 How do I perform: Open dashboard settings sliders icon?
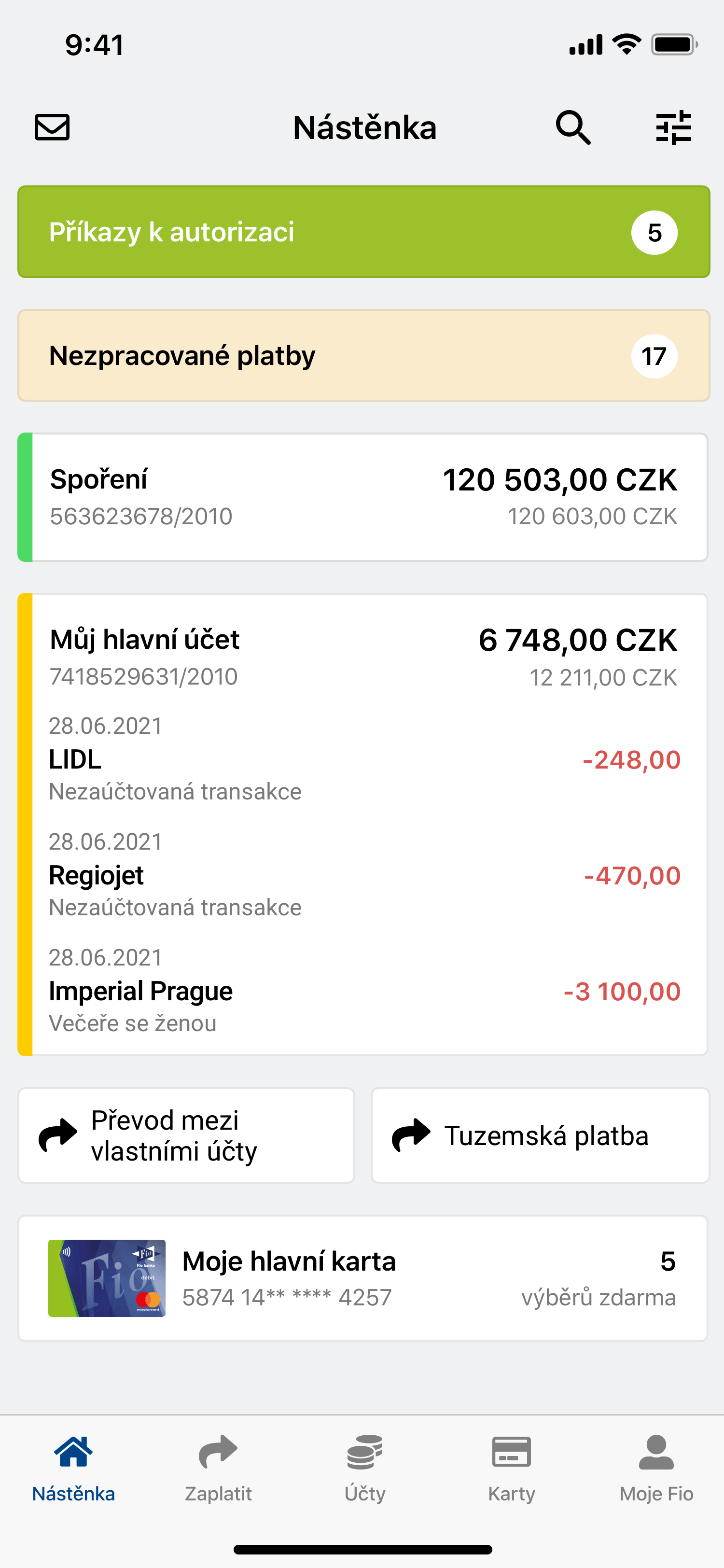[673, 128]
